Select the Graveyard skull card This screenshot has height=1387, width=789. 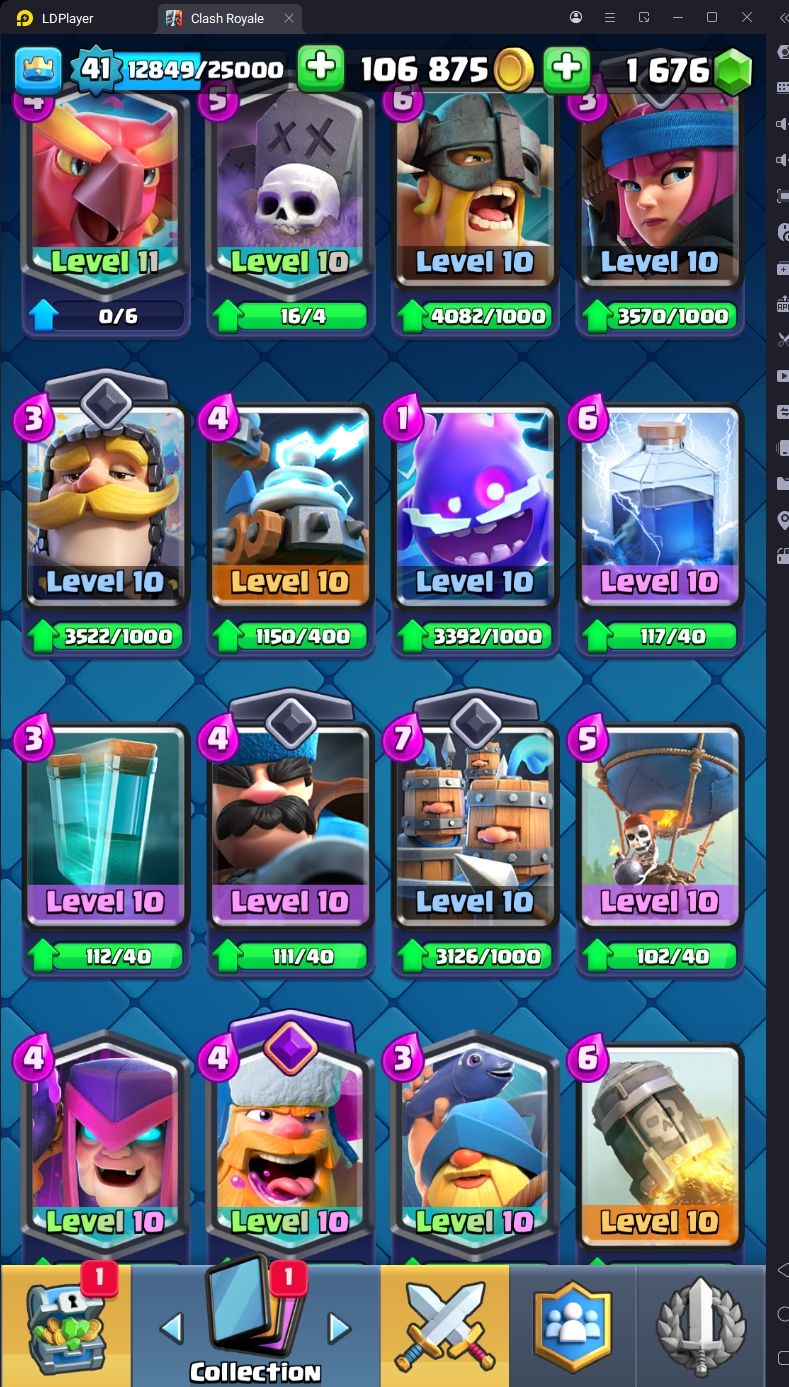pyautogui.click(x=290, y=190)
